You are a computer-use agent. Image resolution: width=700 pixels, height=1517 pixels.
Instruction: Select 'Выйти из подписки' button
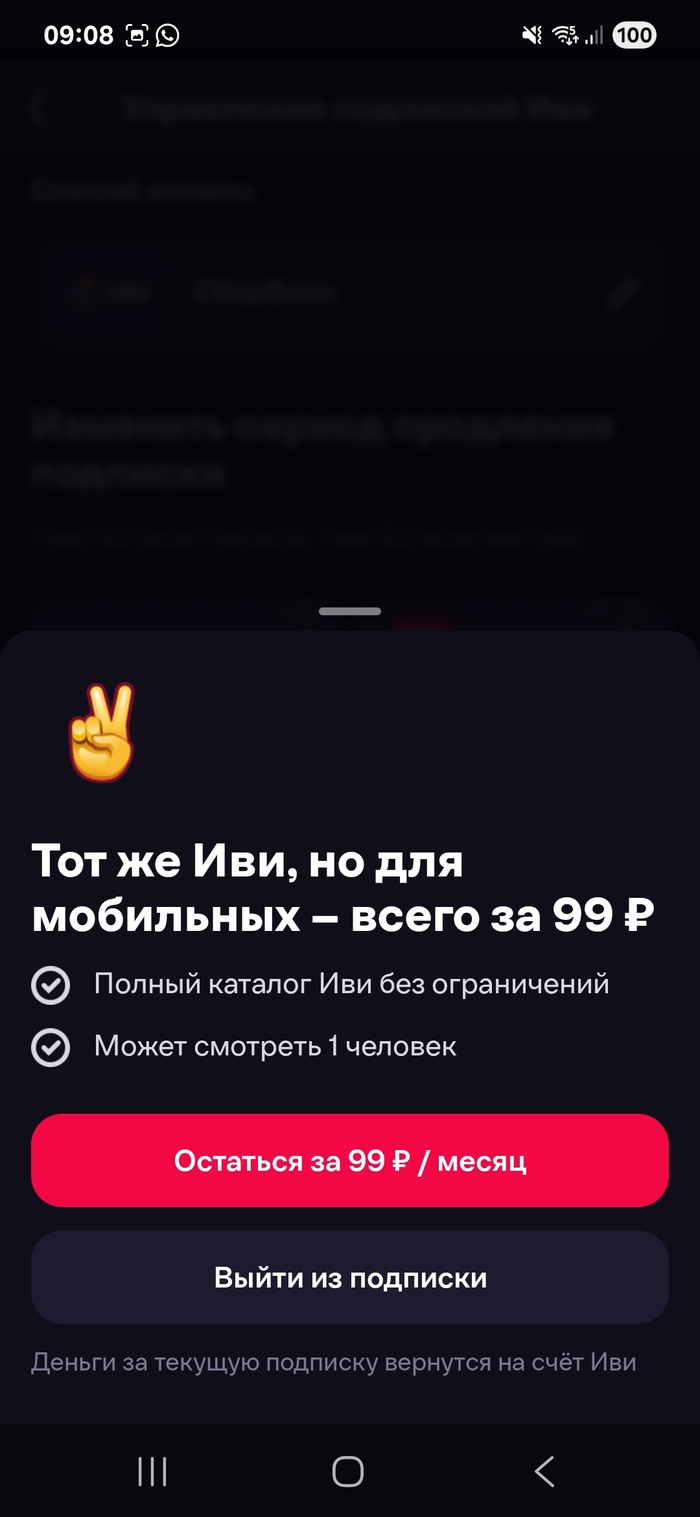coord(350,1277)
